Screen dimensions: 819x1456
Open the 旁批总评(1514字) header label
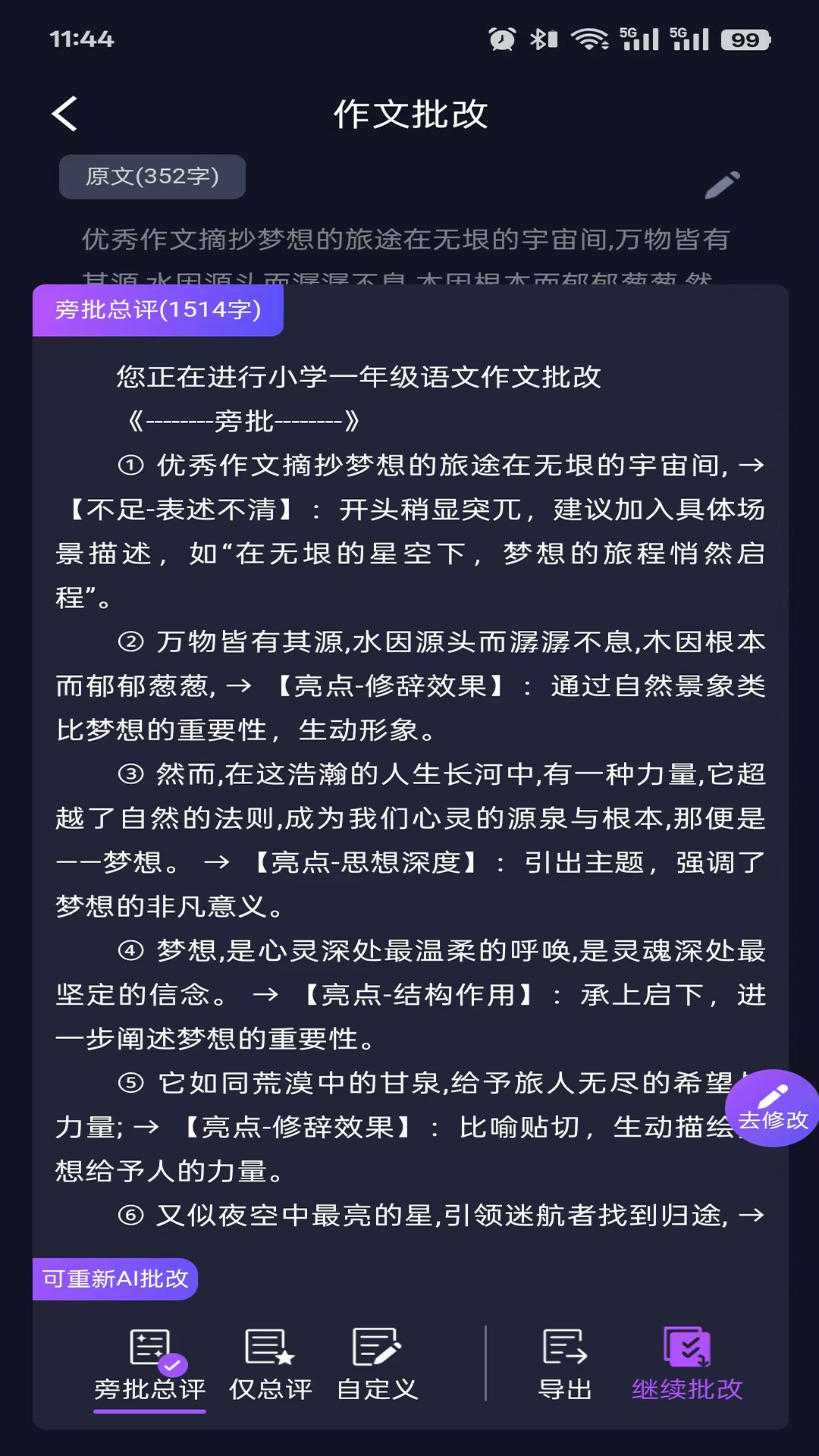[x=157, y=309]
